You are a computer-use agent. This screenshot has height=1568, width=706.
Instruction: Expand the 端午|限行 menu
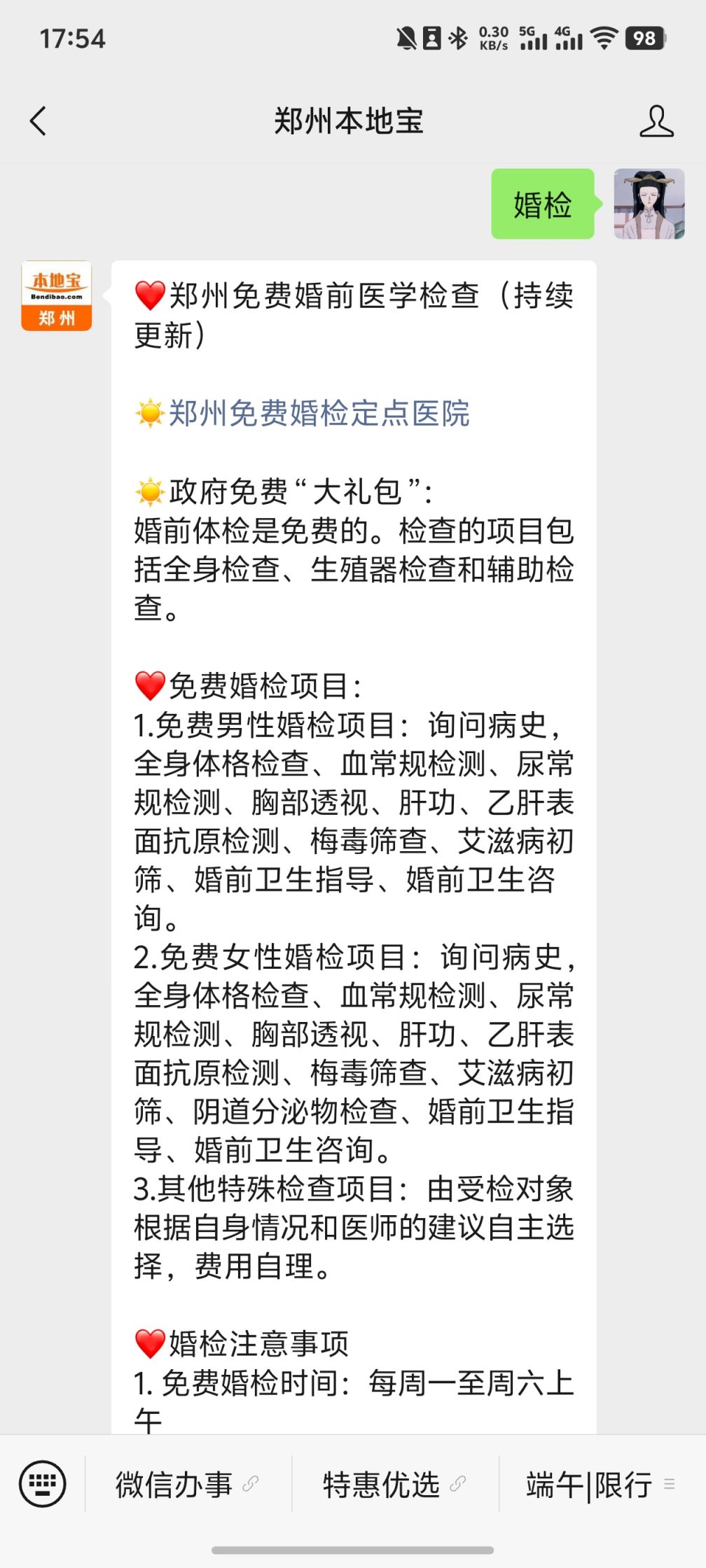600,1485
